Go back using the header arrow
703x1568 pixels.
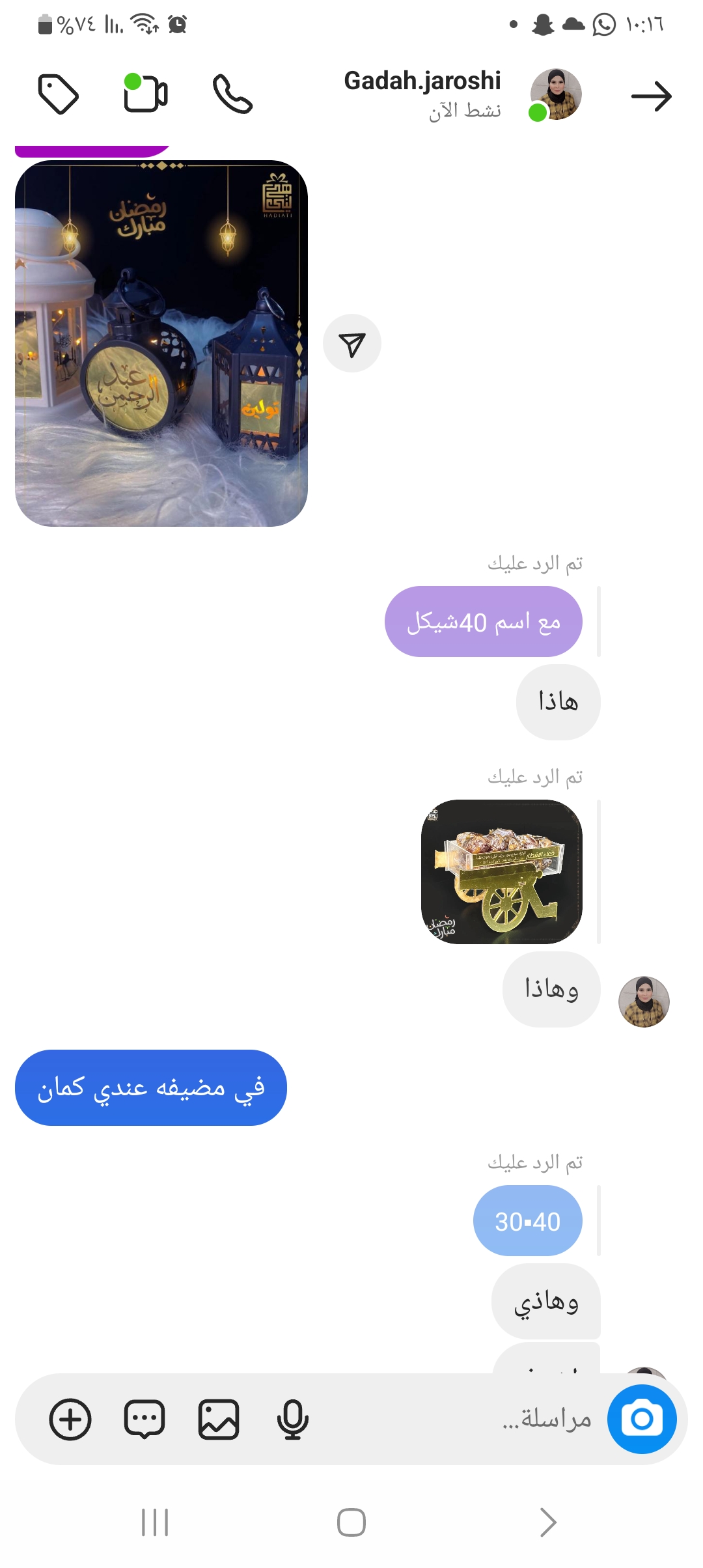[x=651, y=96]
